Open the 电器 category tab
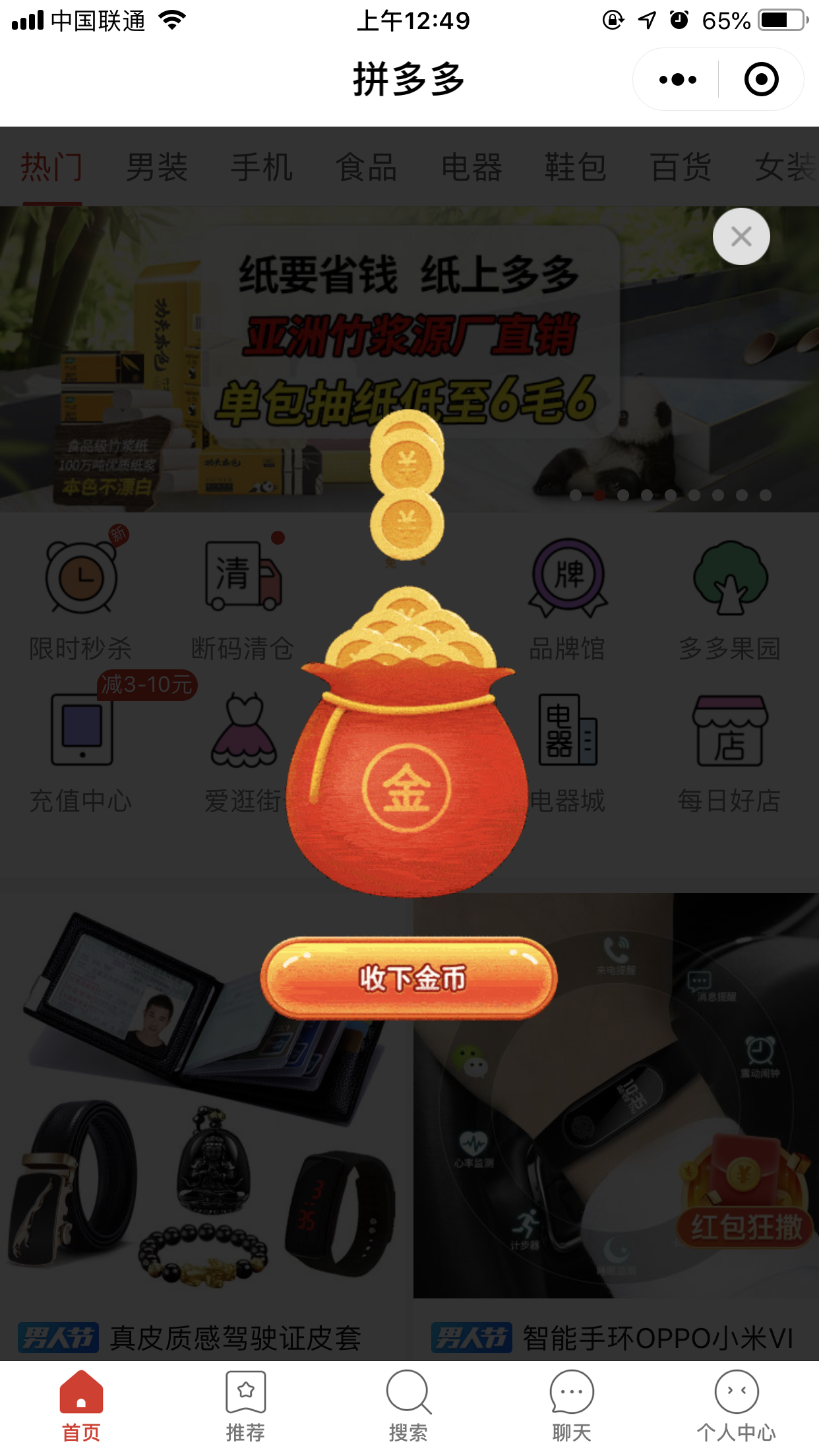The image size is (819, 1456). pyautogui.click(x=471, y=166)
